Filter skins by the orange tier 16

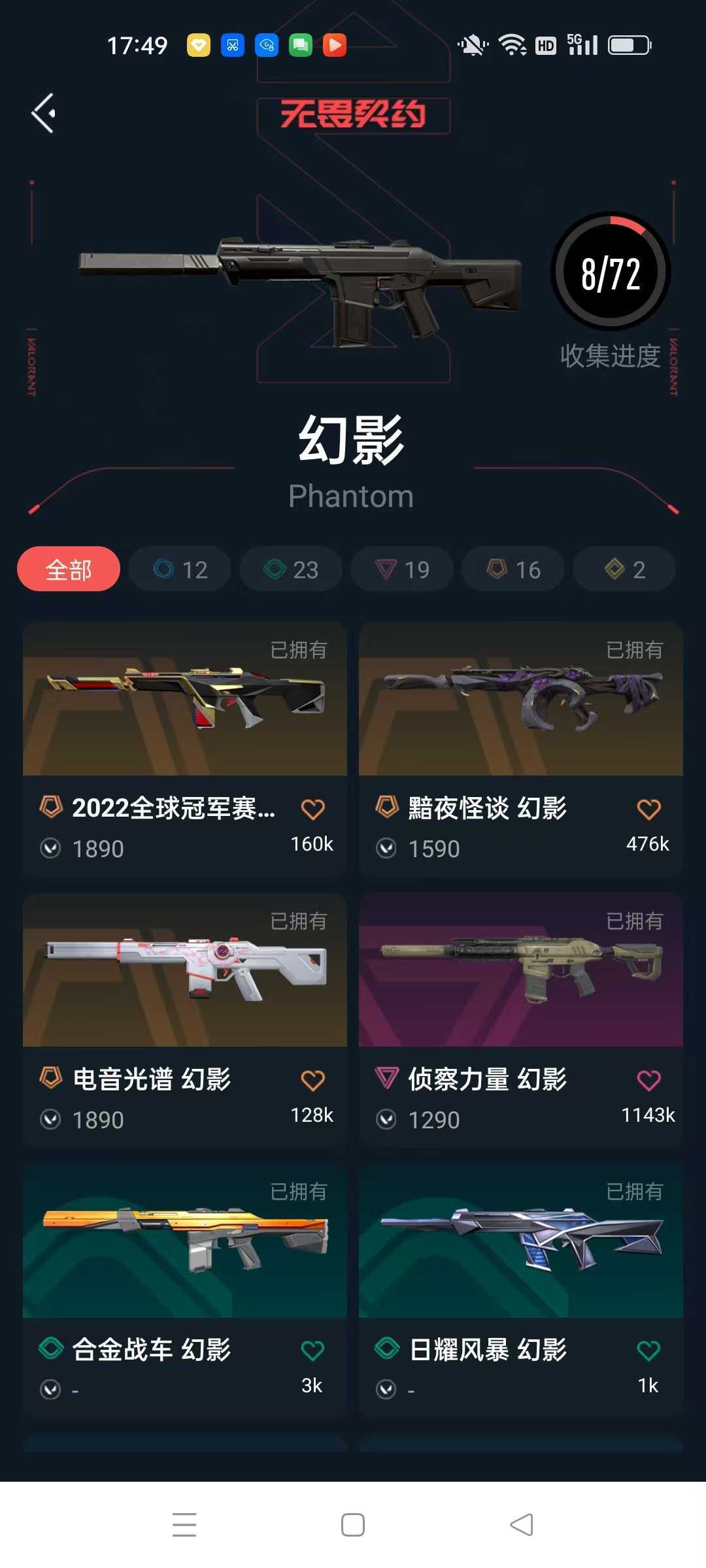513,569
